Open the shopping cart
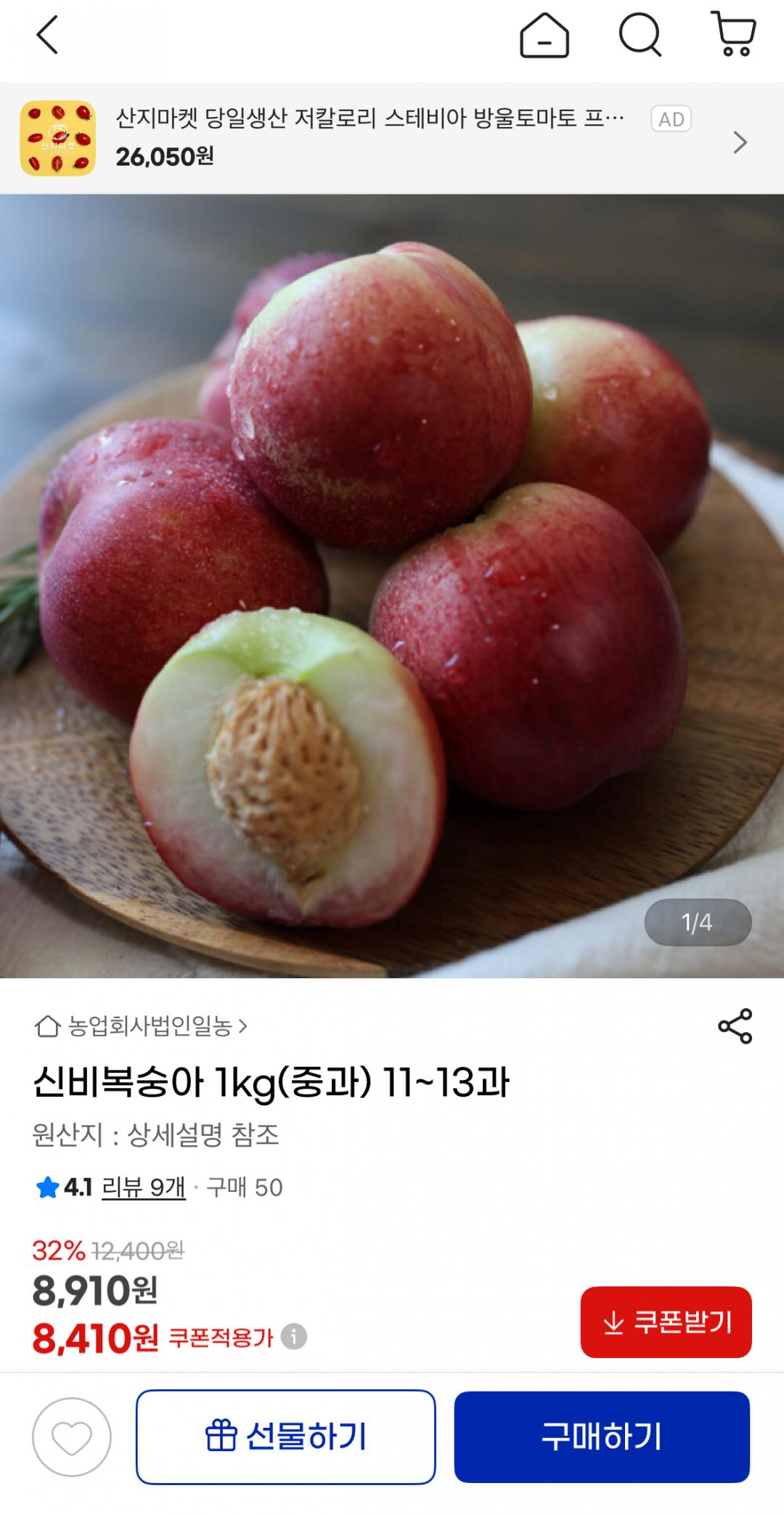This screenshot has width=784, height=1515. coord(734,35)
